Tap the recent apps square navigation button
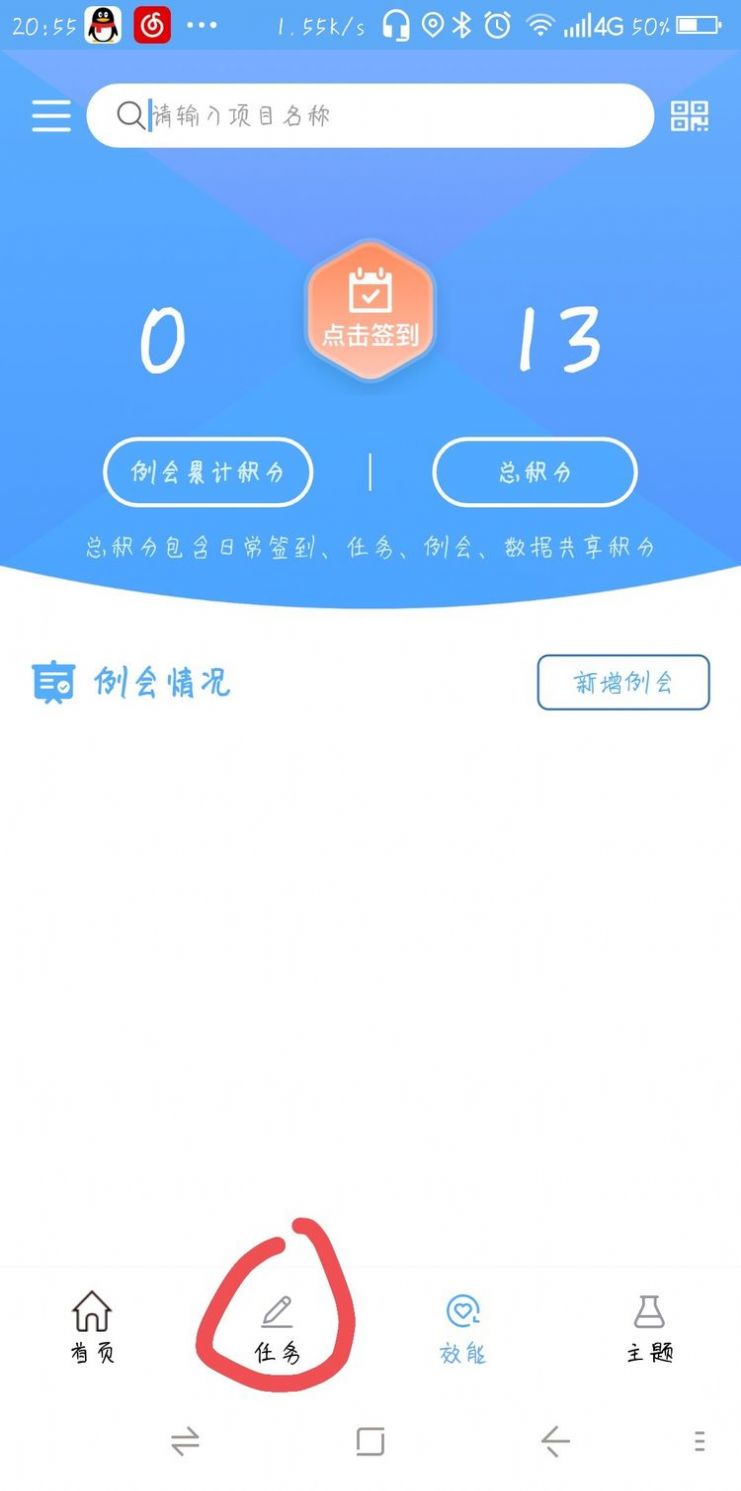 [x=370, y=1441]
